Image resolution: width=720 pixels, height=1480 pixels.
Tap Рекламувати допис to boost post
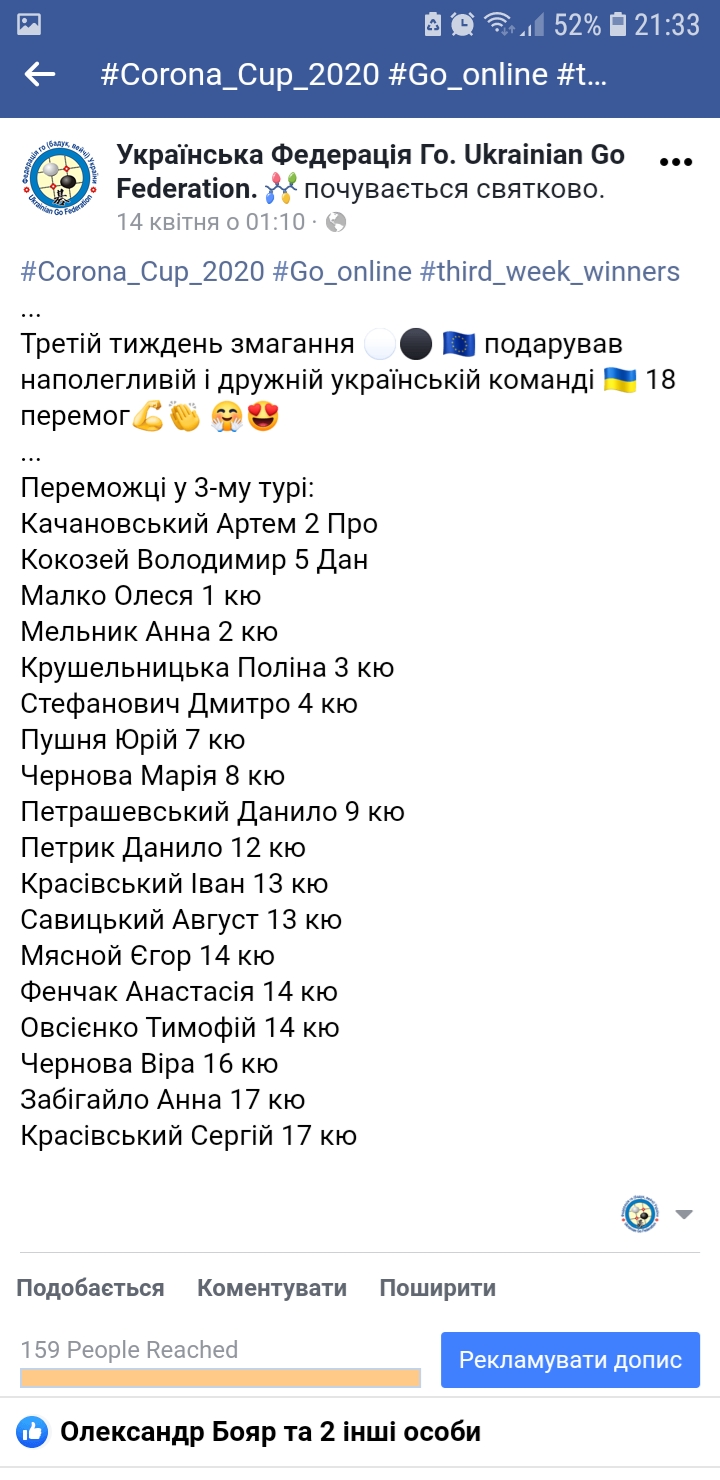570,1360
